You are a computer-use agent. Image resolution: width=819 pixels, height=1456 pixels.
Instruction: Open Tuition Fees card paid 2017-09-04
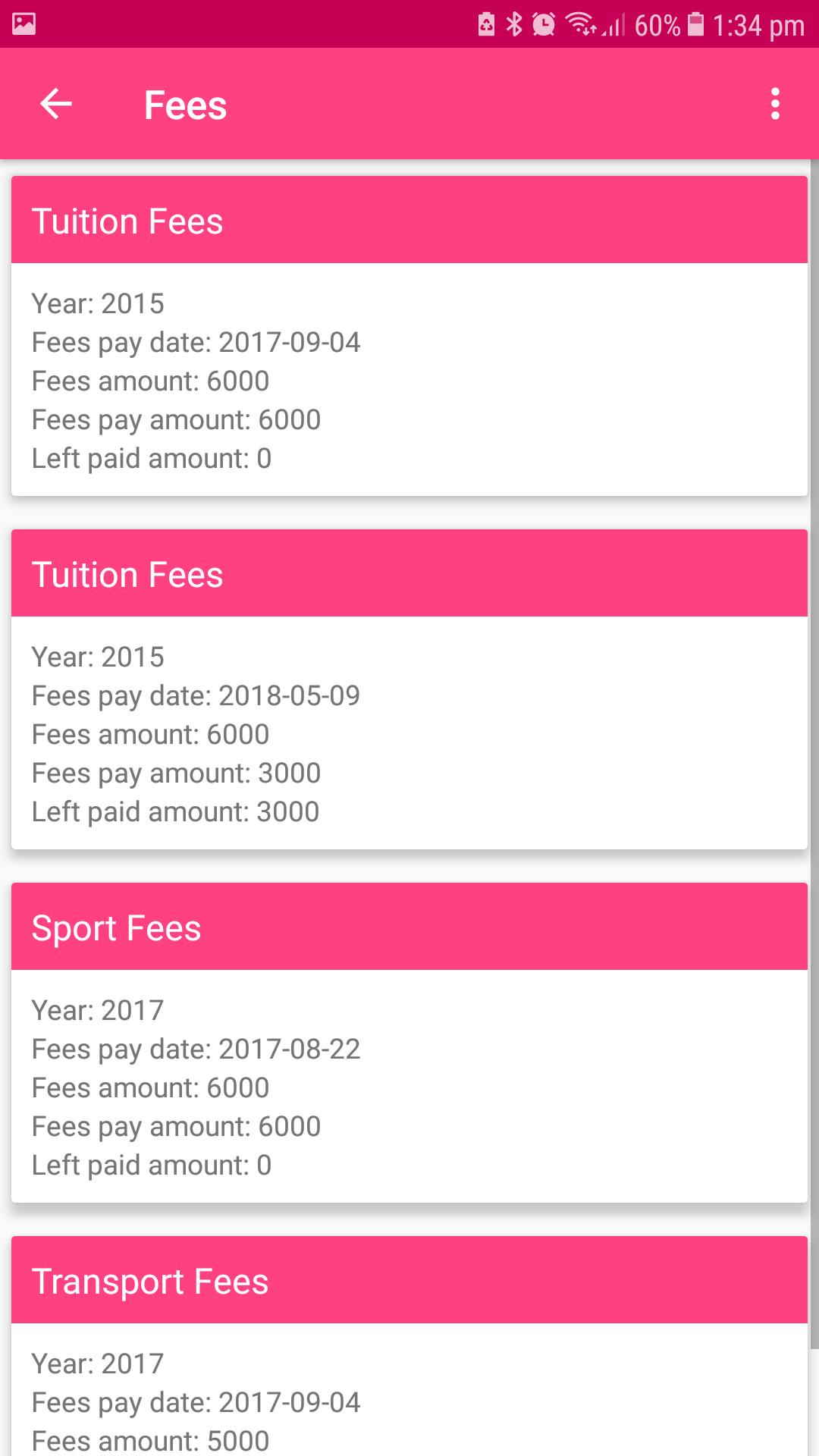click(409, 336)
